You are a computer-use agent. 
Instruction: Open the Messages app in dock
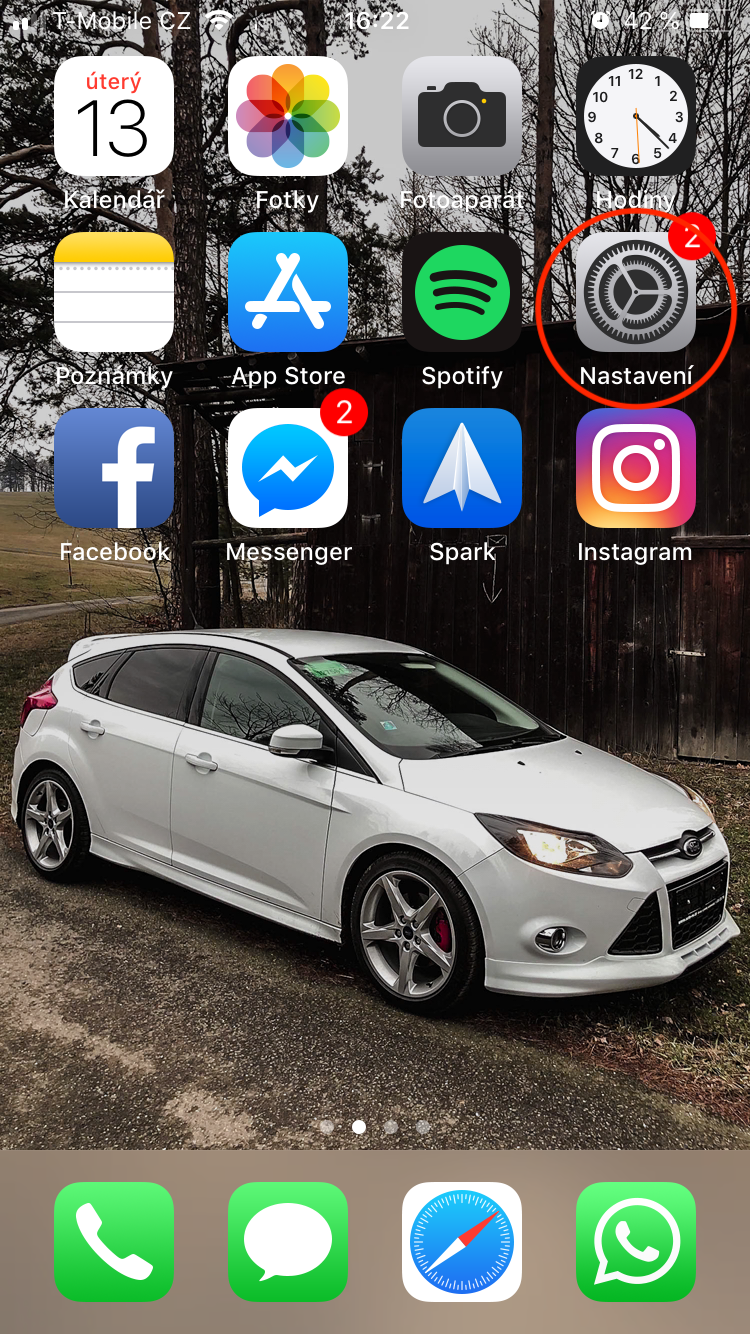[x=288, y=1242]
